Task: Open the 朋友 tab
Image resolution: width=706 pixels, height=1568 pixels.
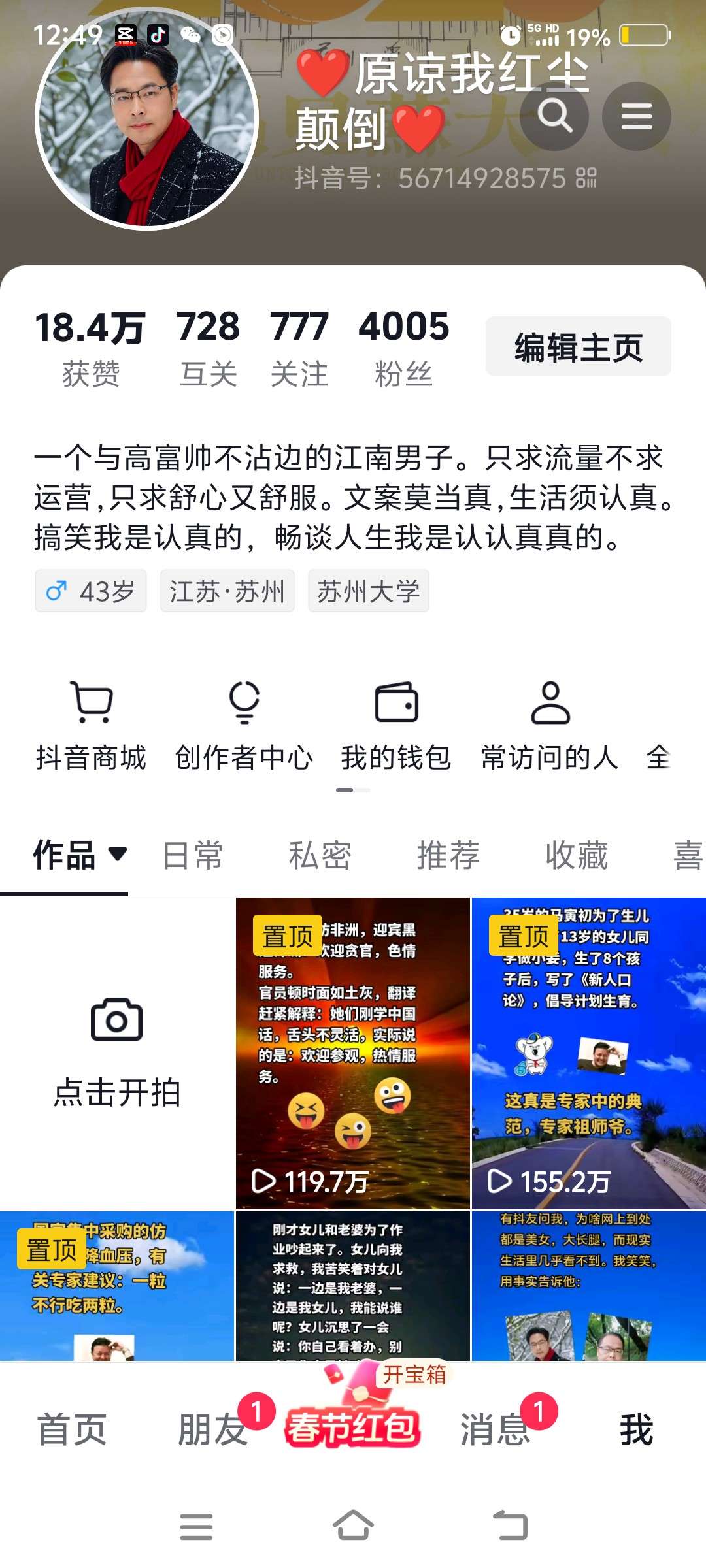Action: (212, 1429)
